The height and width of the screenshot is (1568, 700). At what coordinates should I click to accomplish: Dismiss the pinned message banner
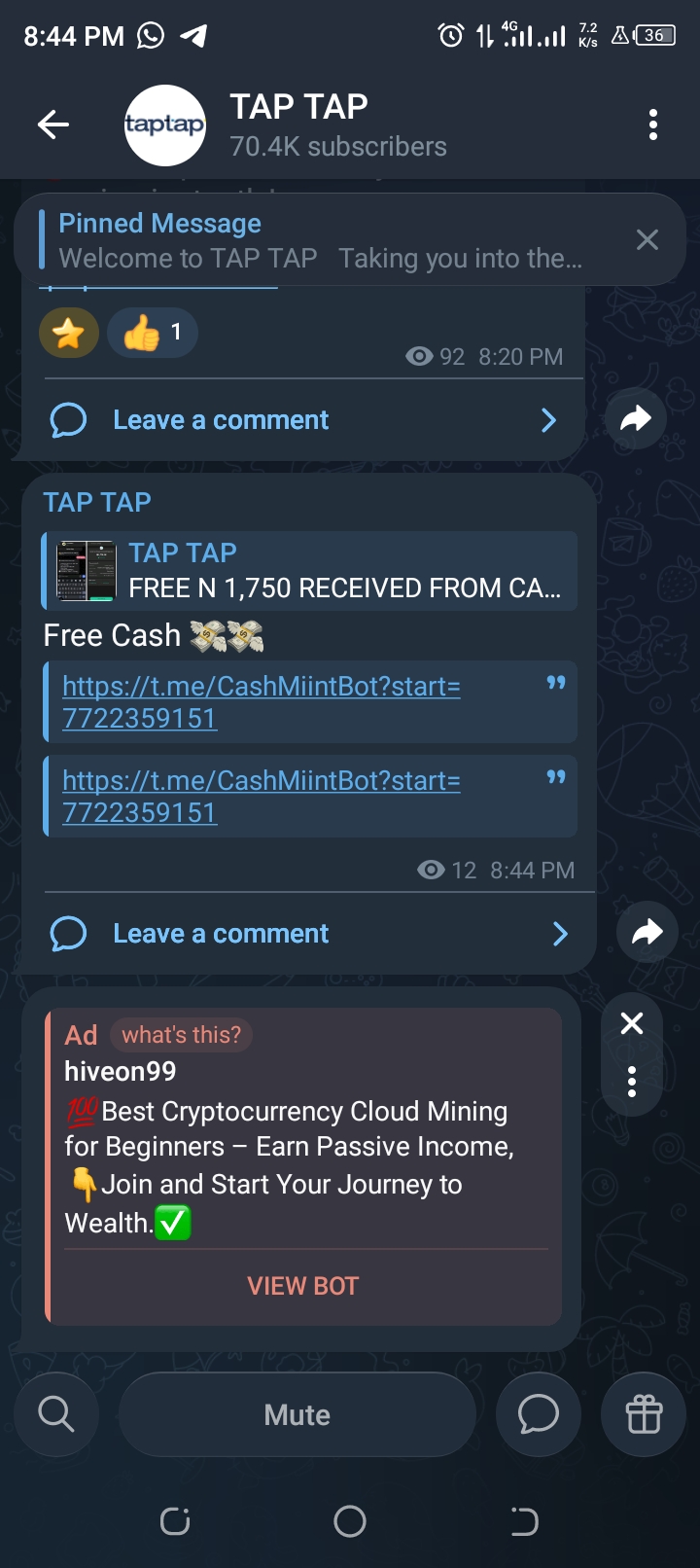click(x=647, y=240)
